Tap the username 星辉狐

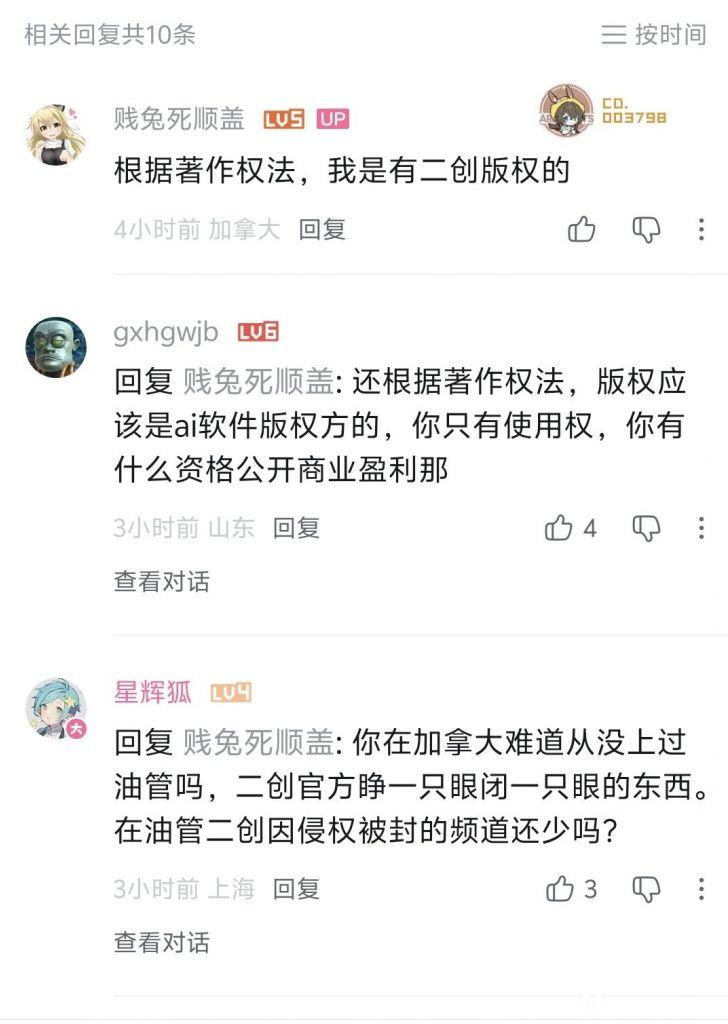[153, 692]
